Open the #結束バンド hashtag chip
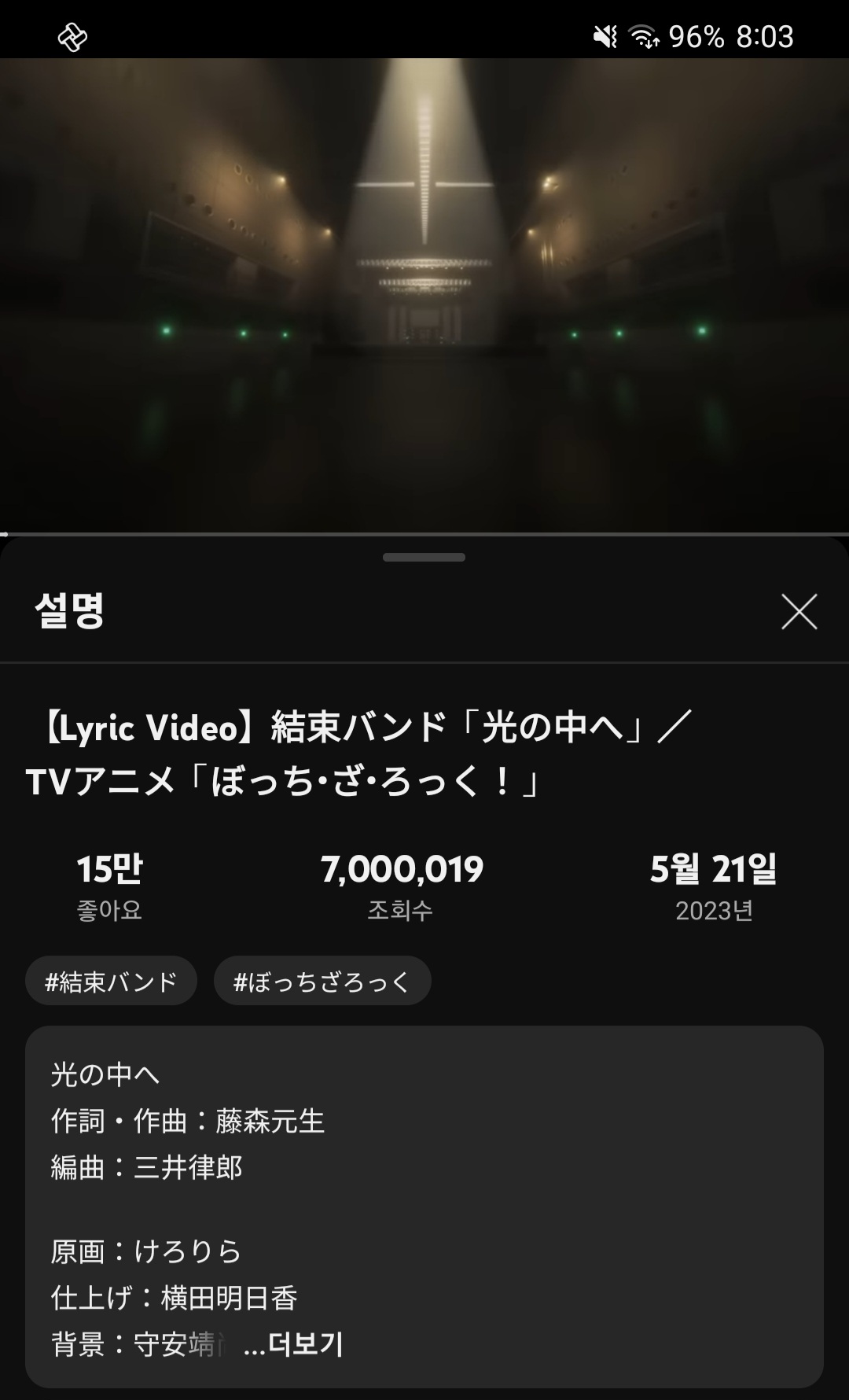 pyautogui.click(x=111, y=982)
